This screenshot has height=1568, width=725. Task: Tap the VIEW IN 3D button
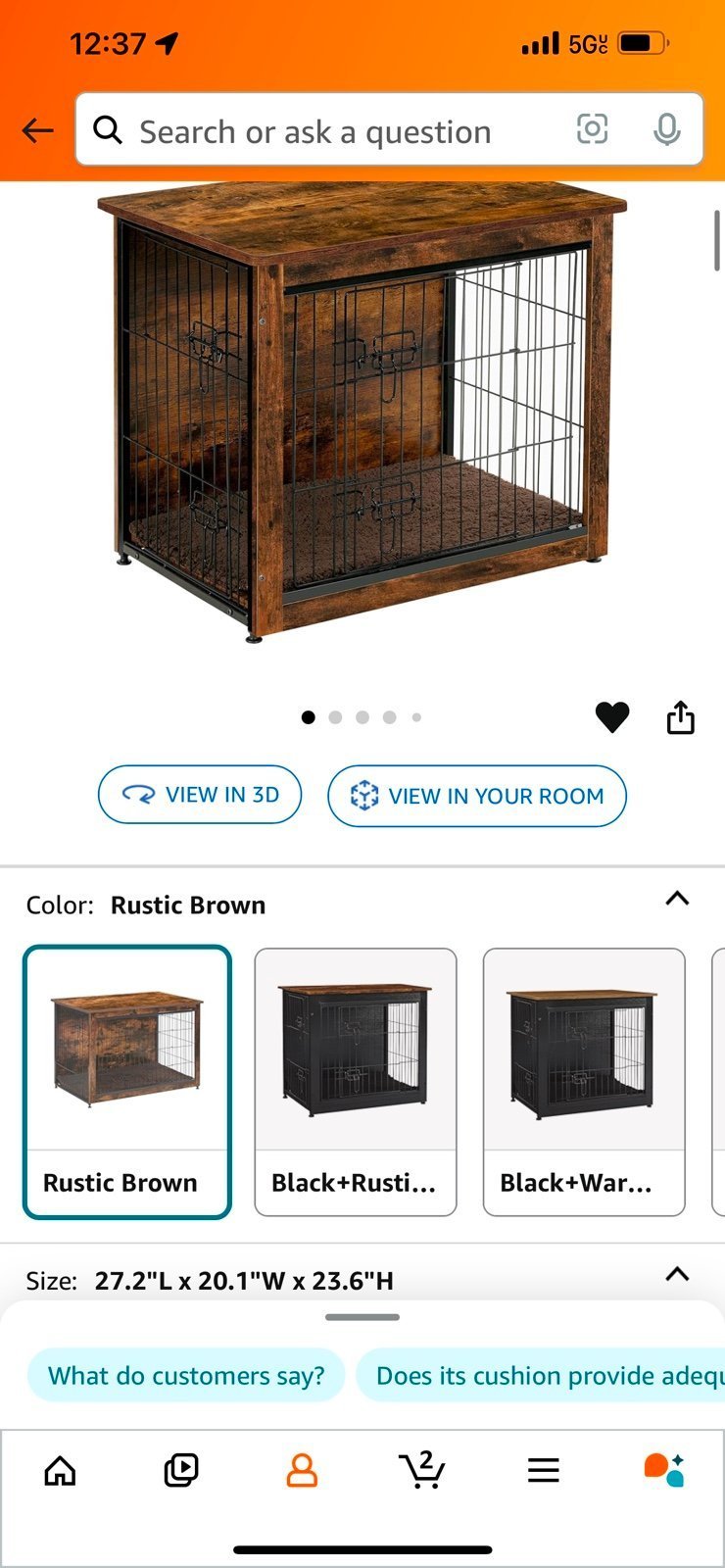coord(200,795)
